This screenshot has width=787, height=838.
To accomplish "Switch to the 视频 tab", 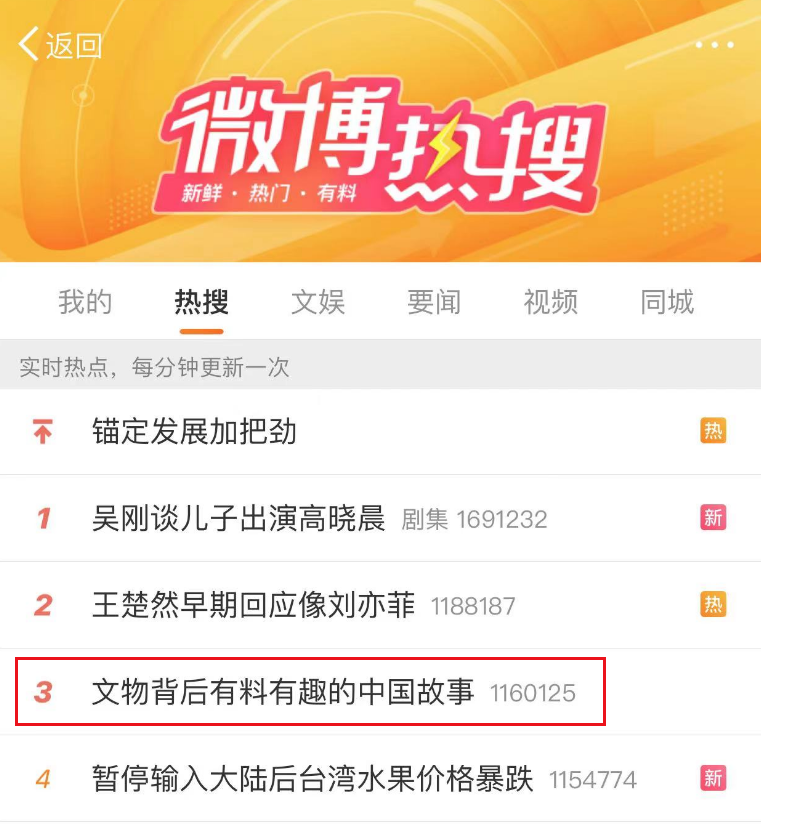I will pyautogui.click(x=550, y=302).
